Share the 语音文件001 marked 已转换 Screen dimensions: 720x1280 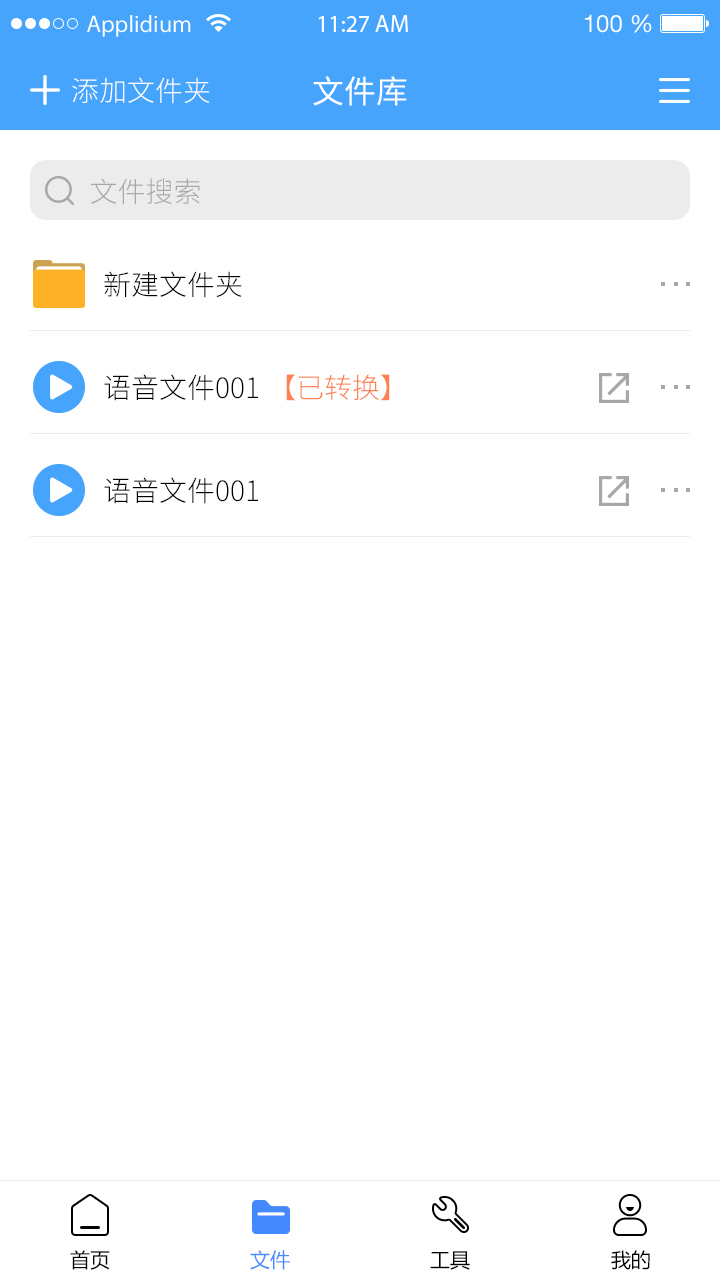(x=614, y=387)
